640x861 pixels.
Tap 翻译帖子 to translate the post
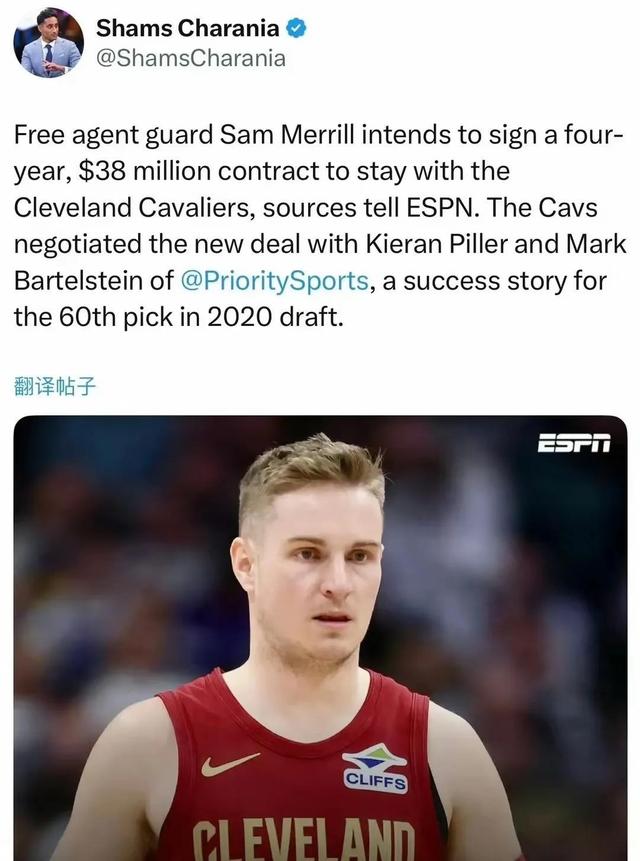coord(55,385)
